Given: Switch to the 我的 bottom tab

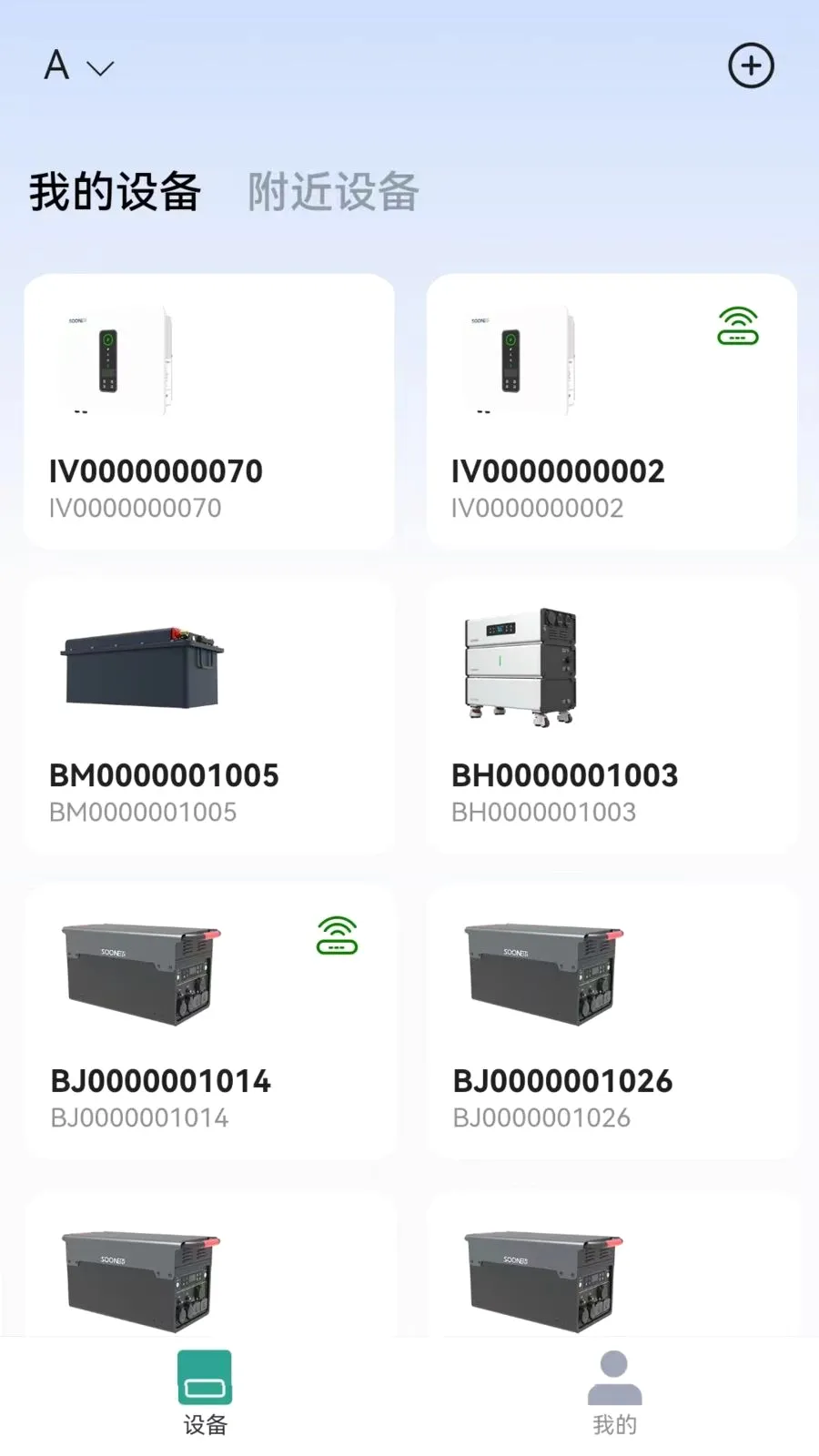Looking at the screenshot, I should pos(614,1393).
